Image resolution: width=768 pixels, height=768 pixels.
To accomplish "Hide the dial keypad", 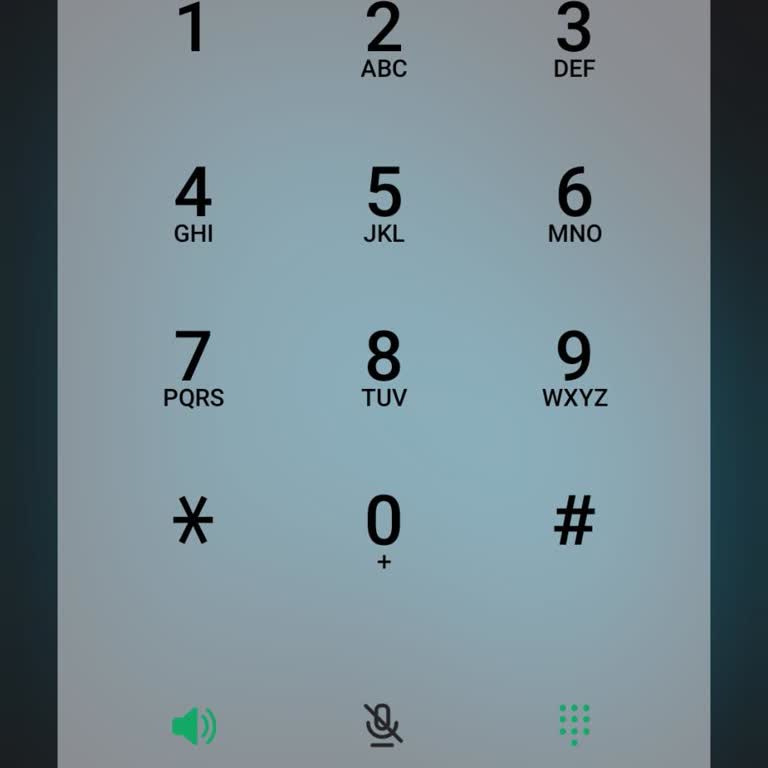I will click(574, 724).
